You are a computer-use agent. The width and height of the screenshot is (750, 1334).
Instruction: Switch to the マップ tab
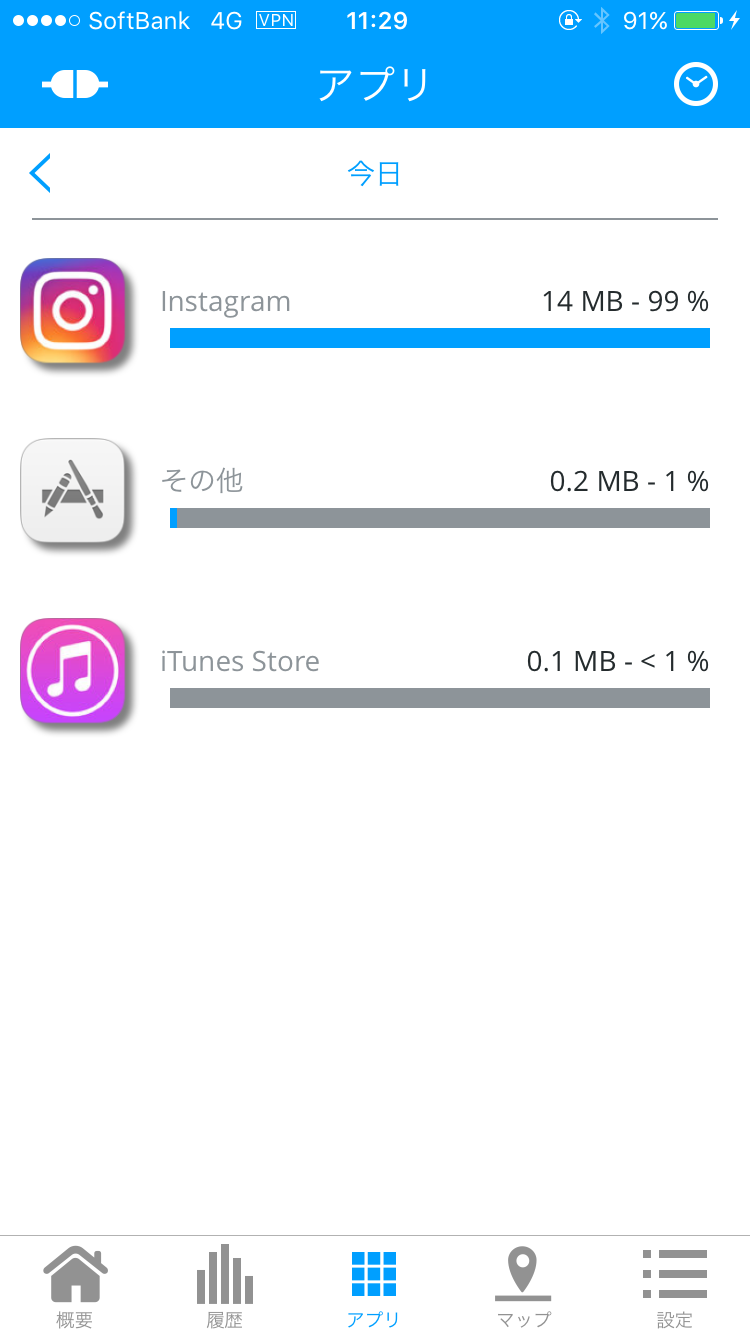click(x=523, y=1286)
